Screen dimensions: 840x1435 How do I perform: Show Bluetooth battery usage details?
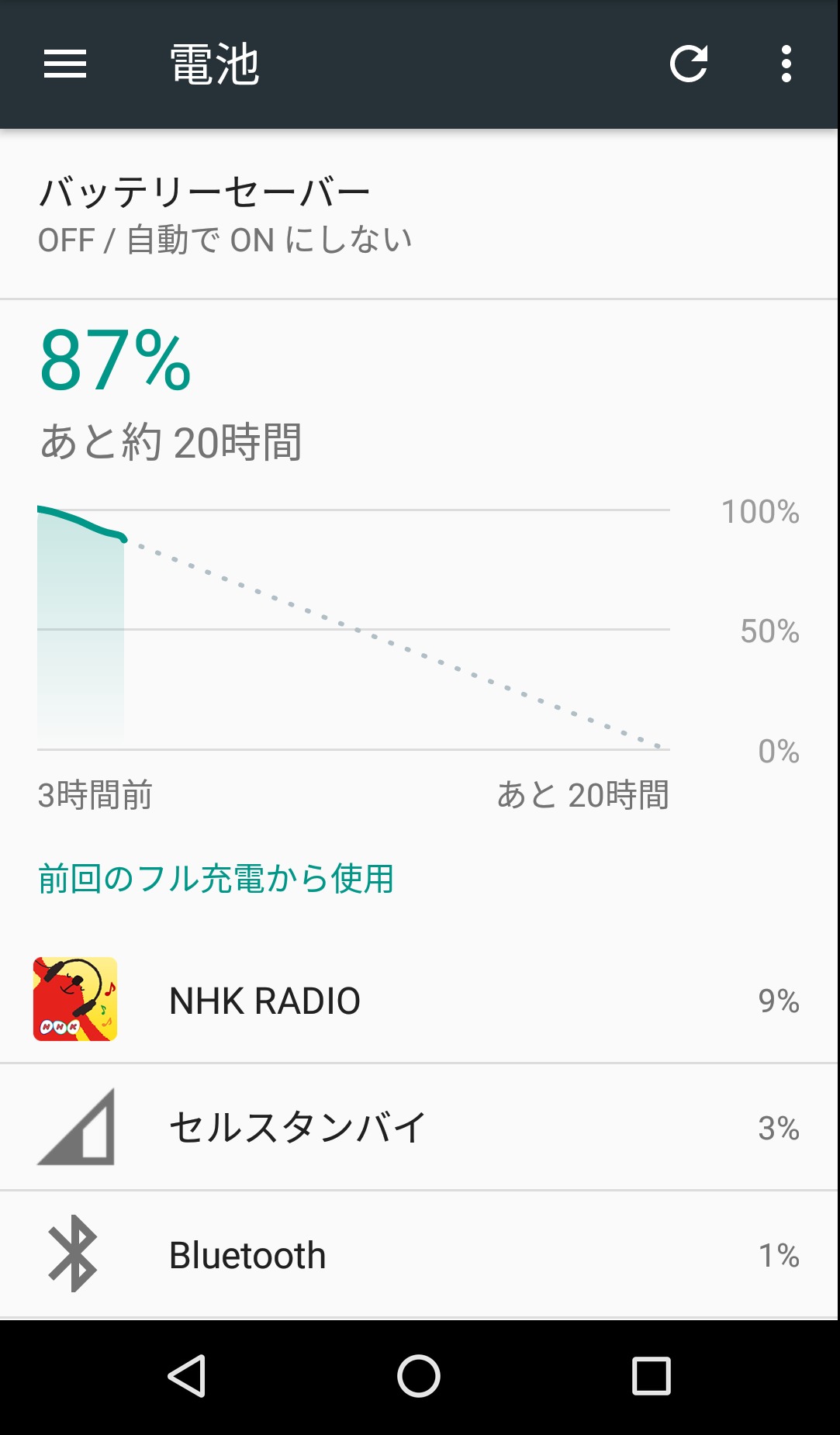[419, 1254]
